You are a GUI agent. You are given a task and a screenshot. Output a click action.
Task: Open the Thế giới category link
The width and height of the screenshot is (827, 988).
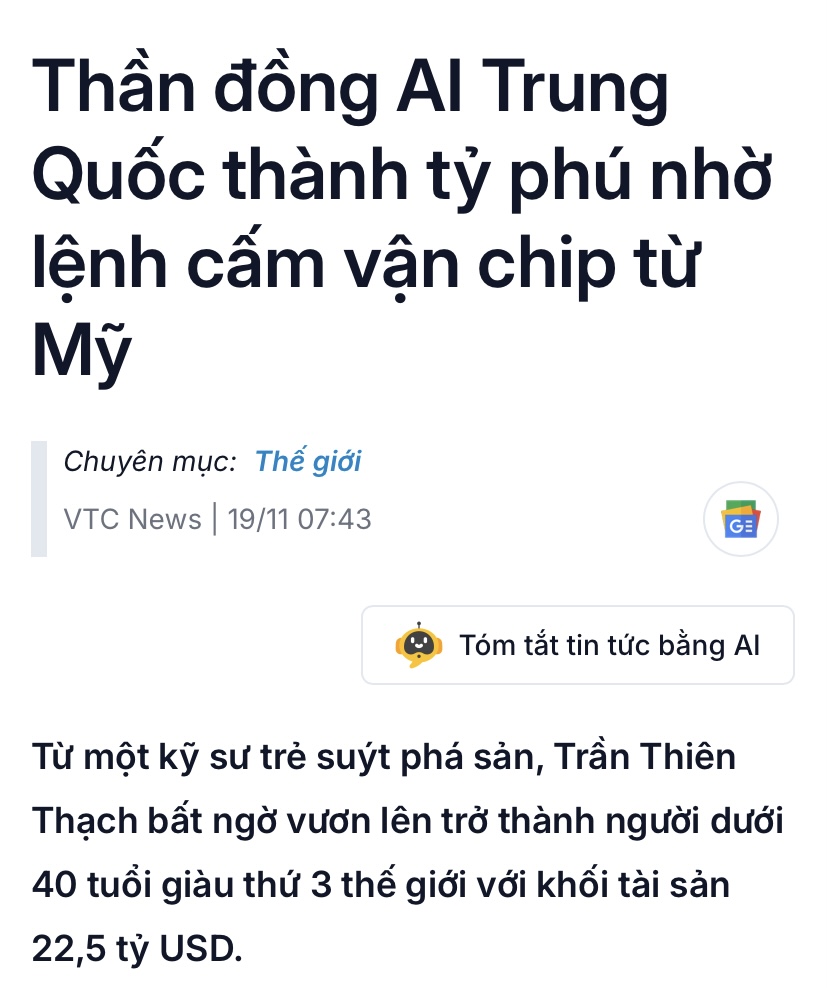(x=308, y=462)
